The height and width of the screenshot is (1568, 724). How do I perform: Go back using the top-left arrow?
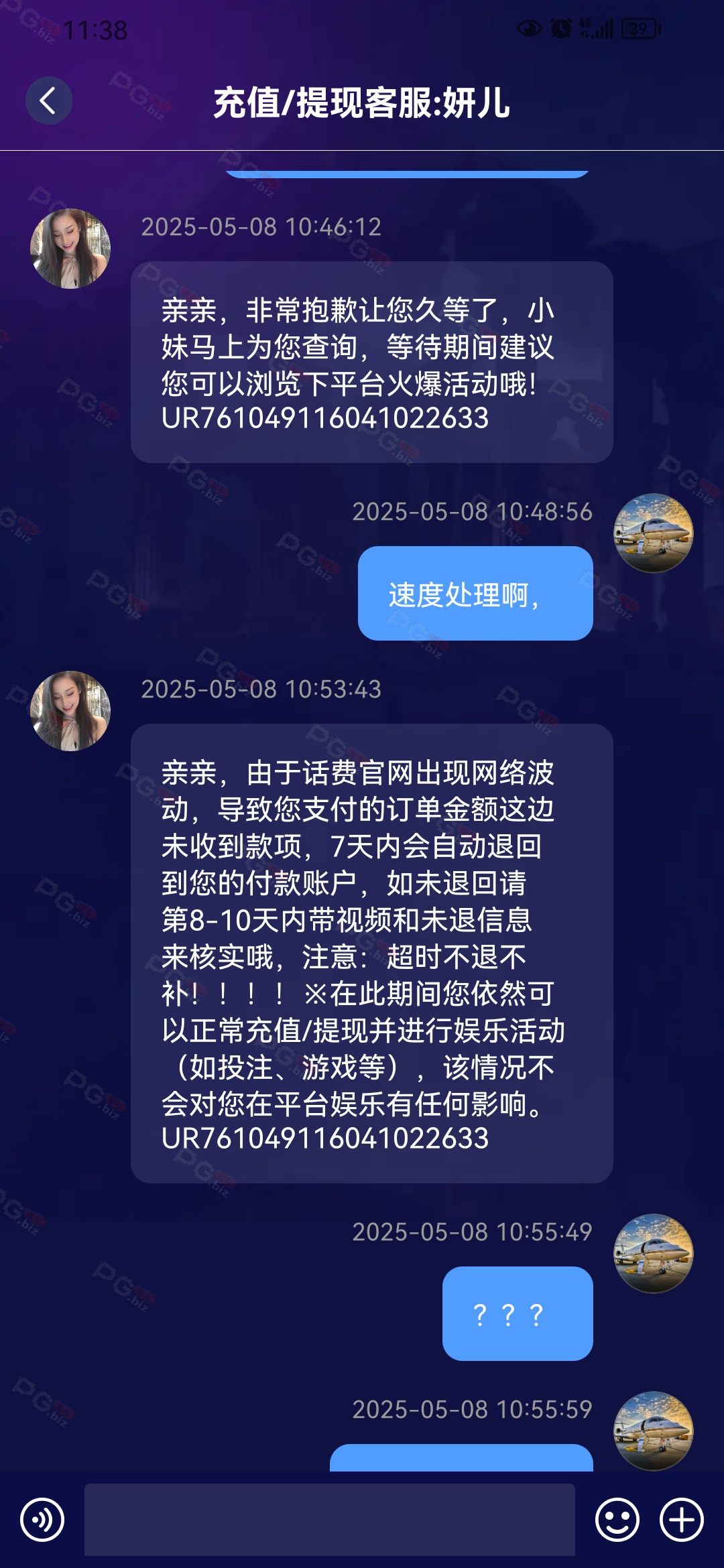click(x=49, y=101)
